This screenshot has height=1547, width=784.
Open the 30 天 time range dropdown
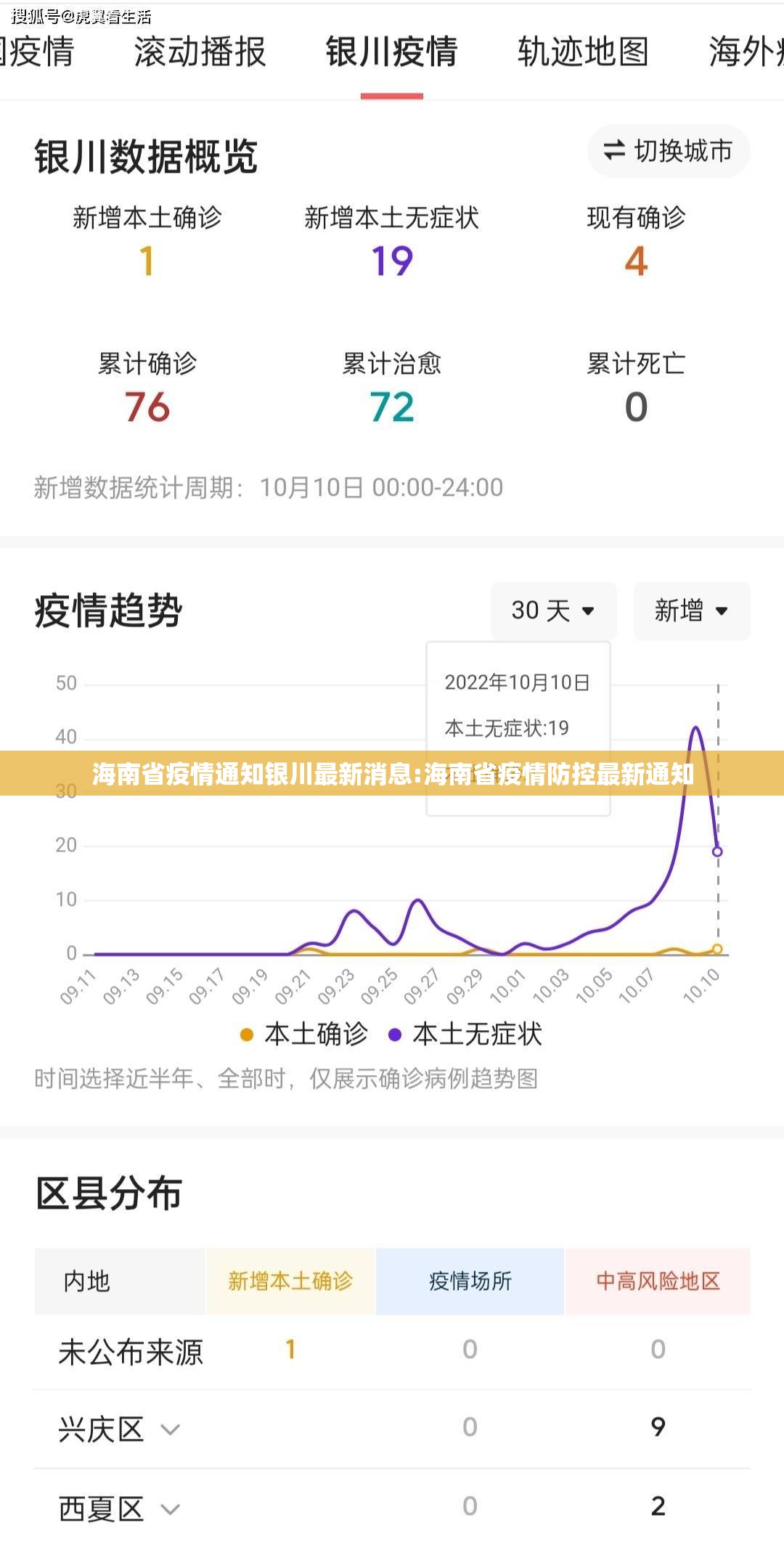[x=553, y=611]
